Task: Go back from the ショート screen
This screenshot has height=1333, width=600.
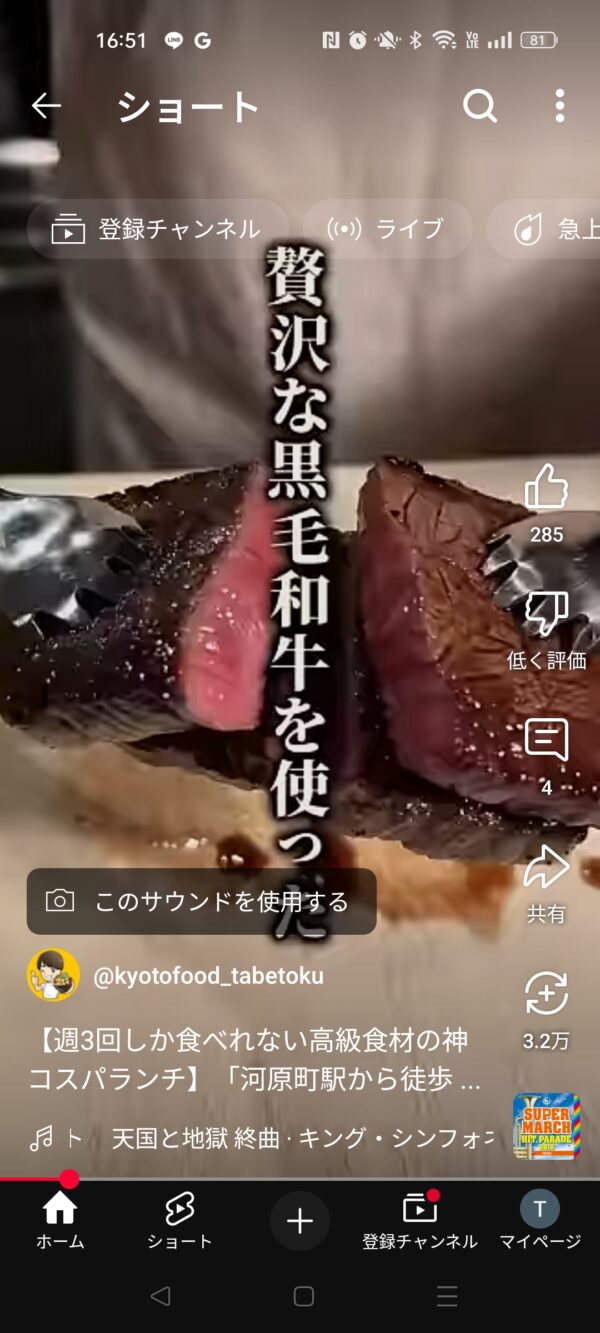Action: [46, 106]
